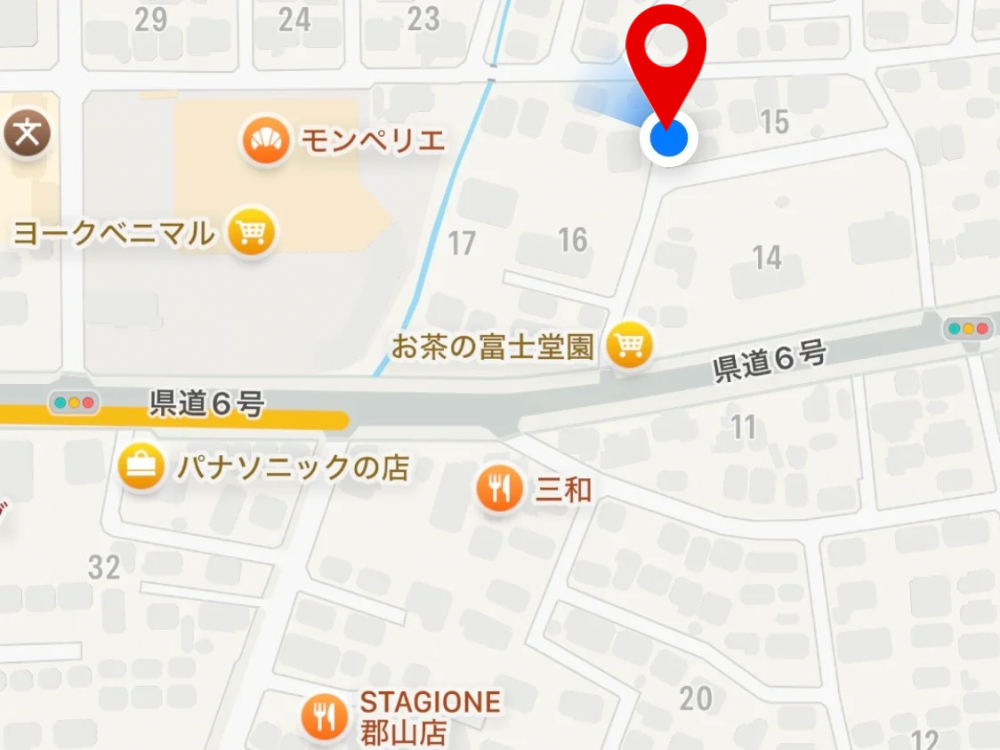
Task: Select the 三和 restaurant marker
Action: pyautogui.click(x=498, y=489)
